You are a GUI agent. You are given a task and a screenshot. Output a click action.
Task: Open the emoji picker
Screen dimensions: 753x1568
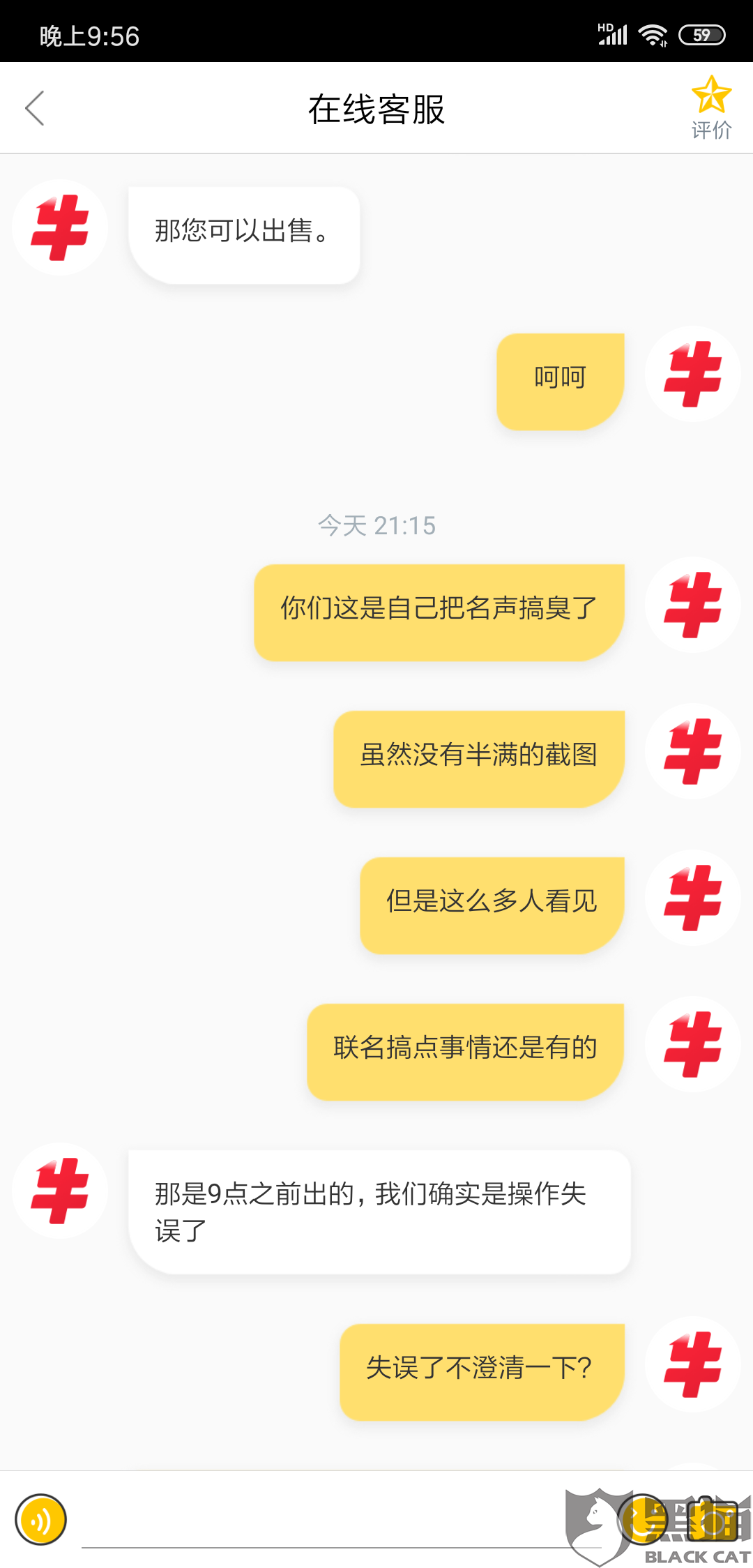coord(643,1519)
